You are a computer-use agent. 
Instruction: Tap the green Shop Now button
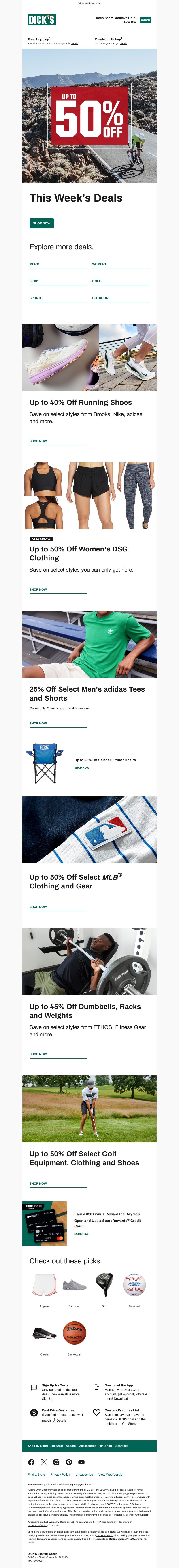point(42,223)
